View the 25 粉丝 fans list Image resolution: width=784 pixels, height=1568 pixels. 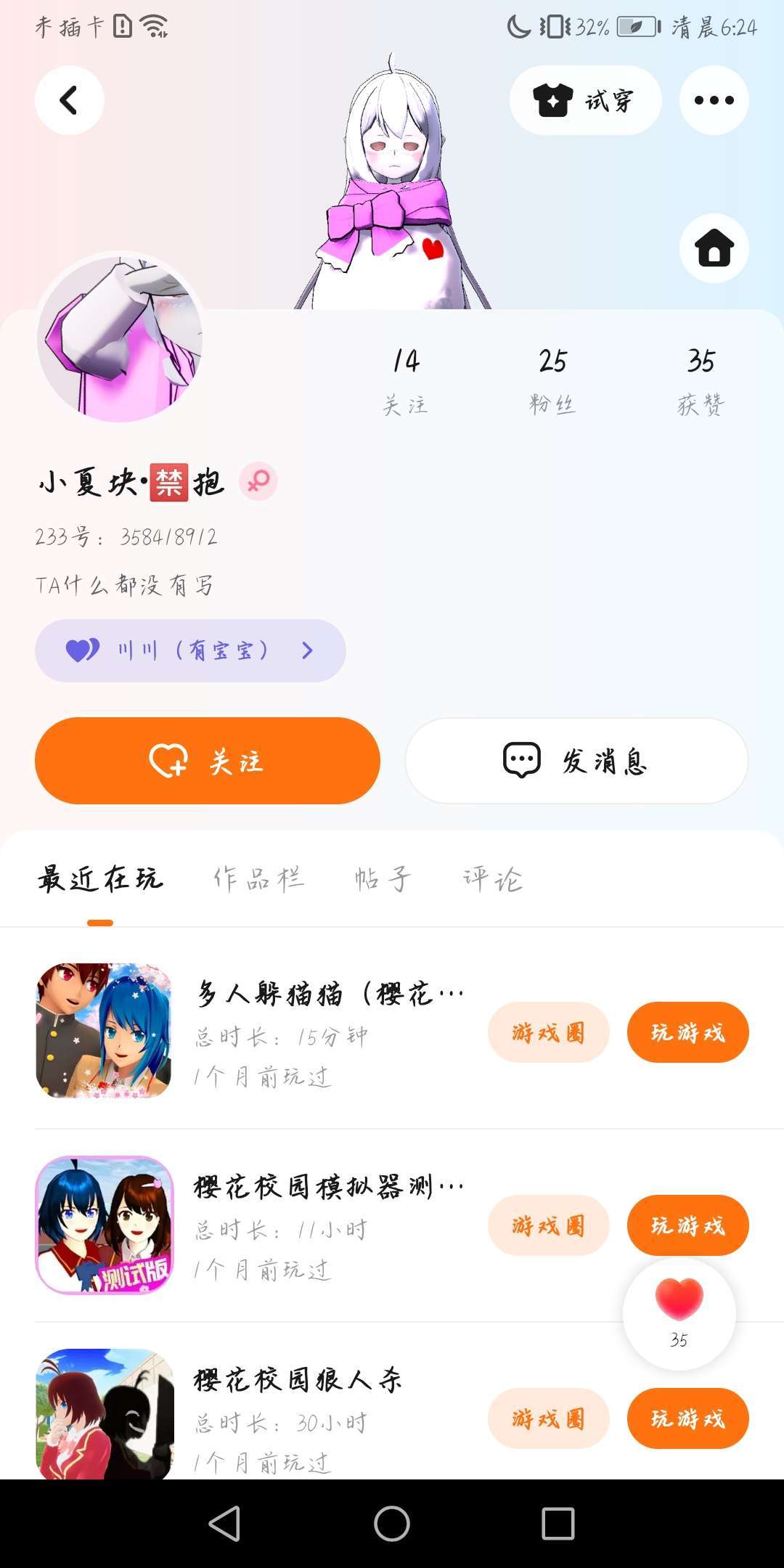coord(552,379)
